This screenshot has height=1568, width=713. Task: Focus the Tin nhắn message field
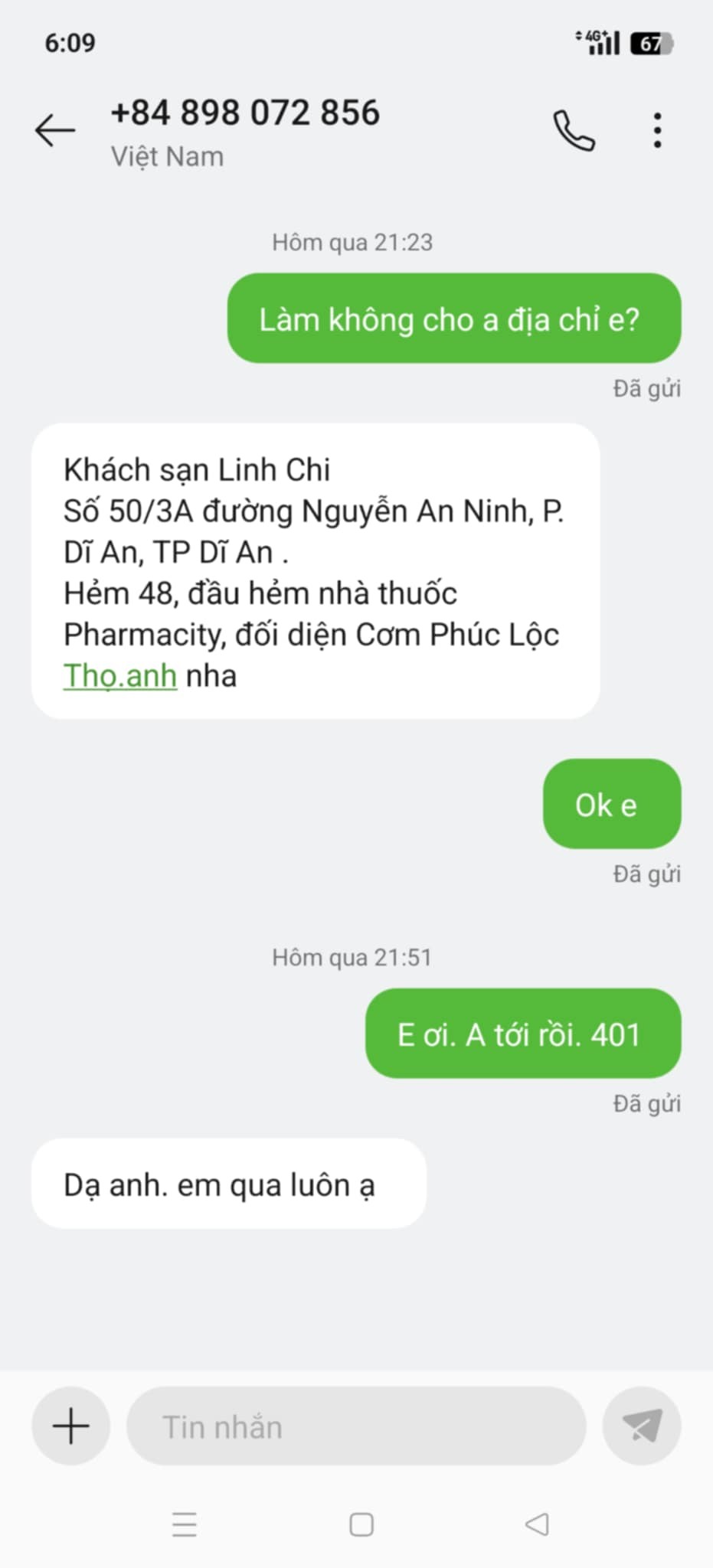(356, 1427)
